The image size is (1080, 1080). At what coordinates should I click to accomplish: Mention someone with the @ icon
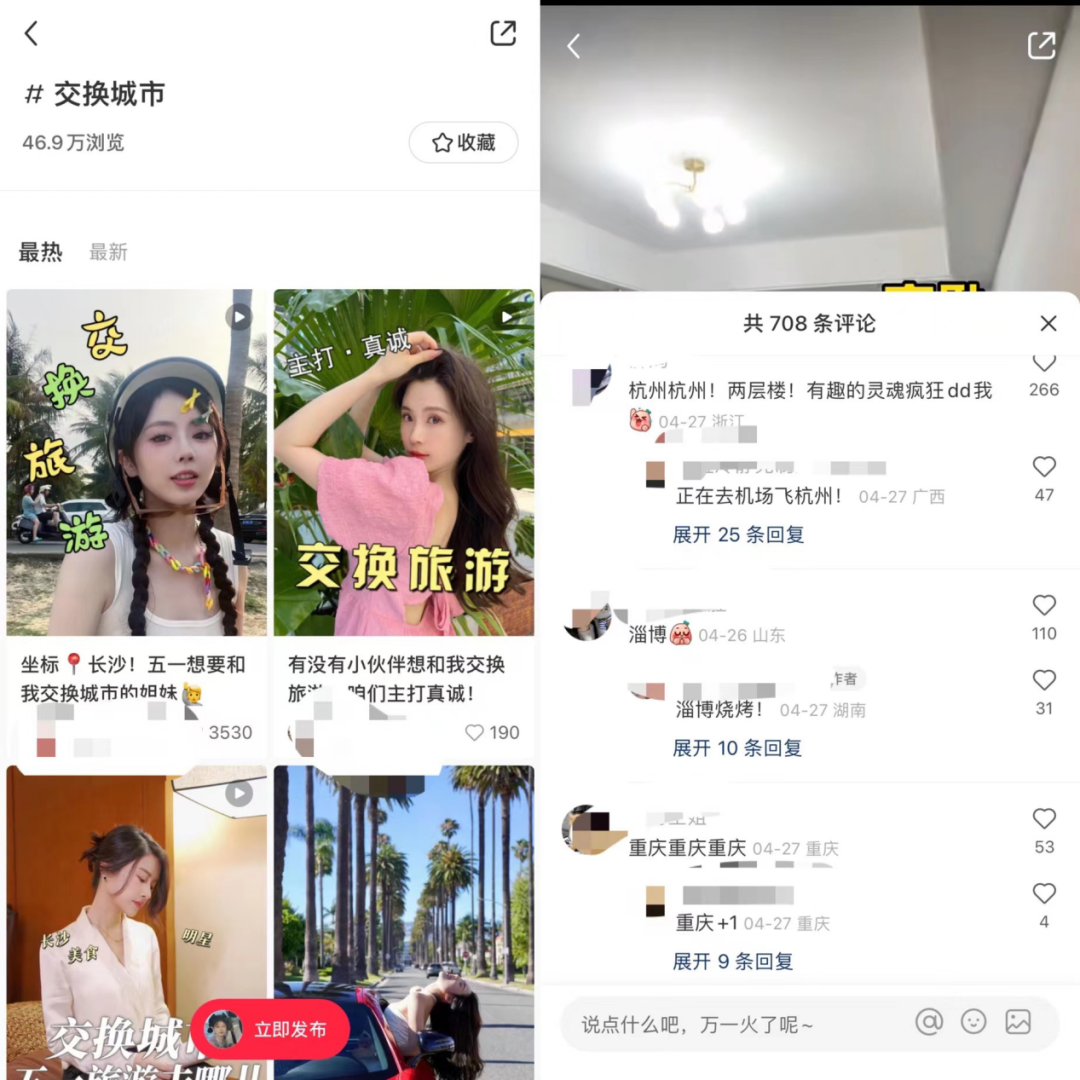tap(929, 1021)
